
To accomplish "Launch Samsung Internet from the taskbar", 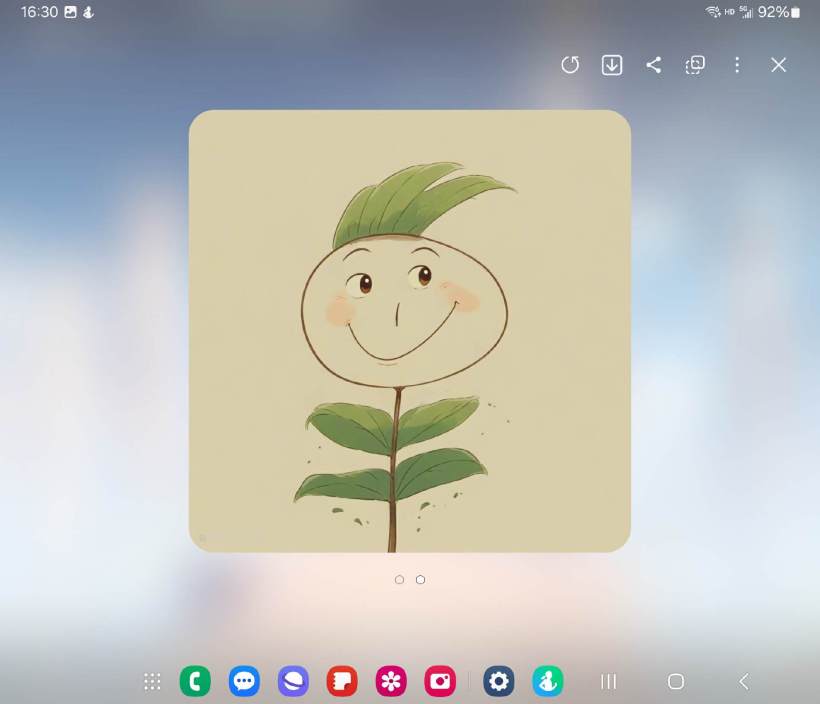I will (293, 681).
